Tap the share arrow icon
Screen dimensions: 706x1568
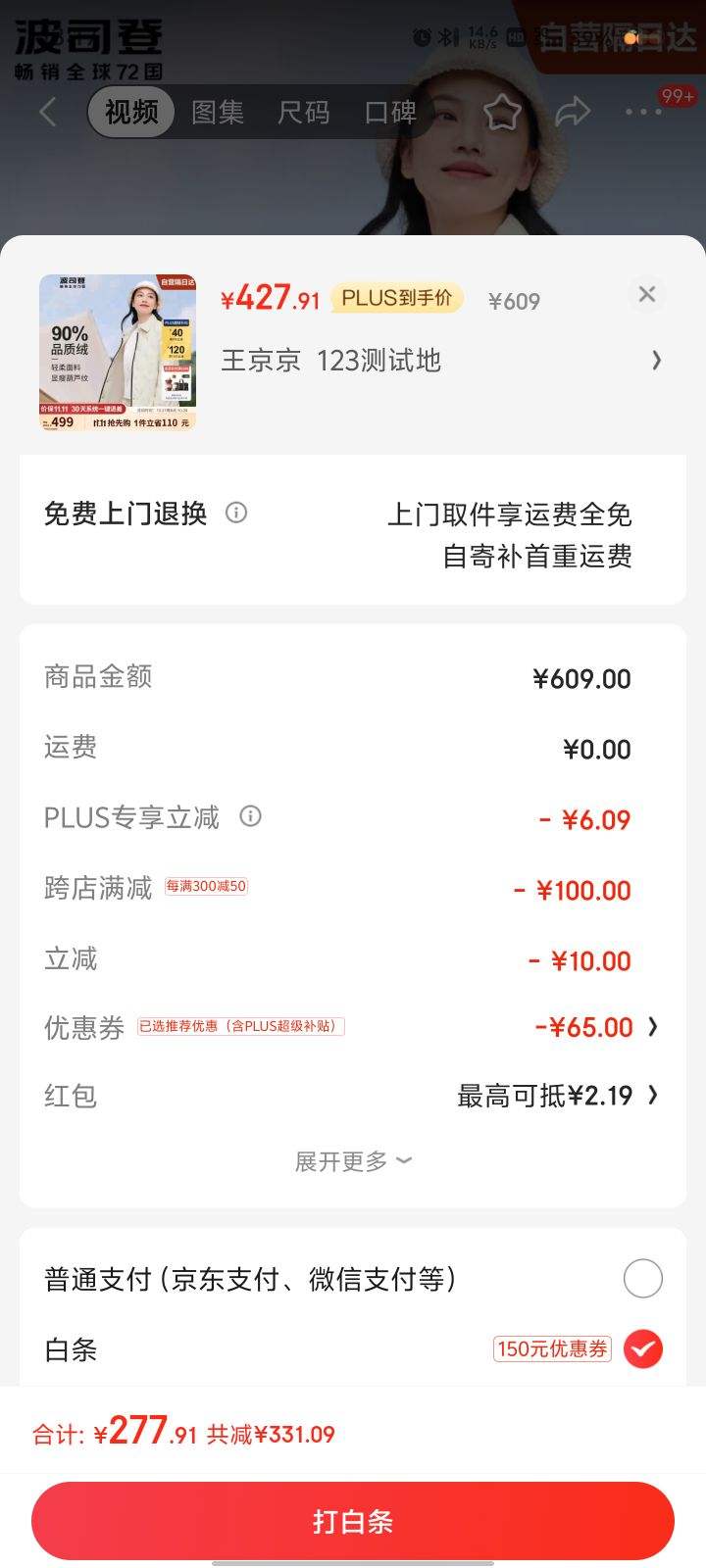(x=571, y=112)
